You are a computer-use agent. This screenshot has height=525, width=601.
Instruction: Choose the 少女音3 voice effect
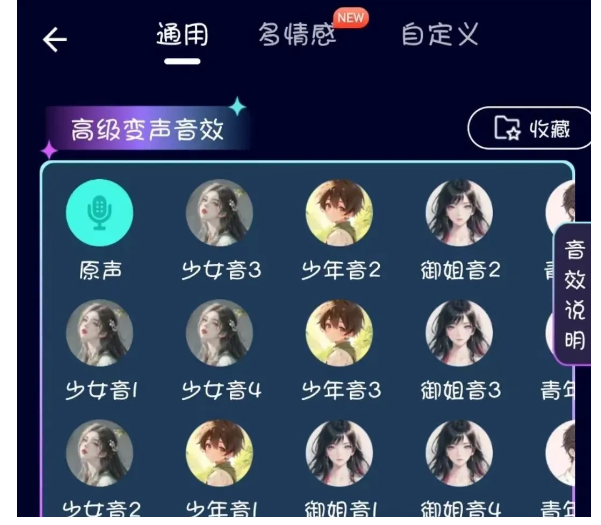click(219, 212)
